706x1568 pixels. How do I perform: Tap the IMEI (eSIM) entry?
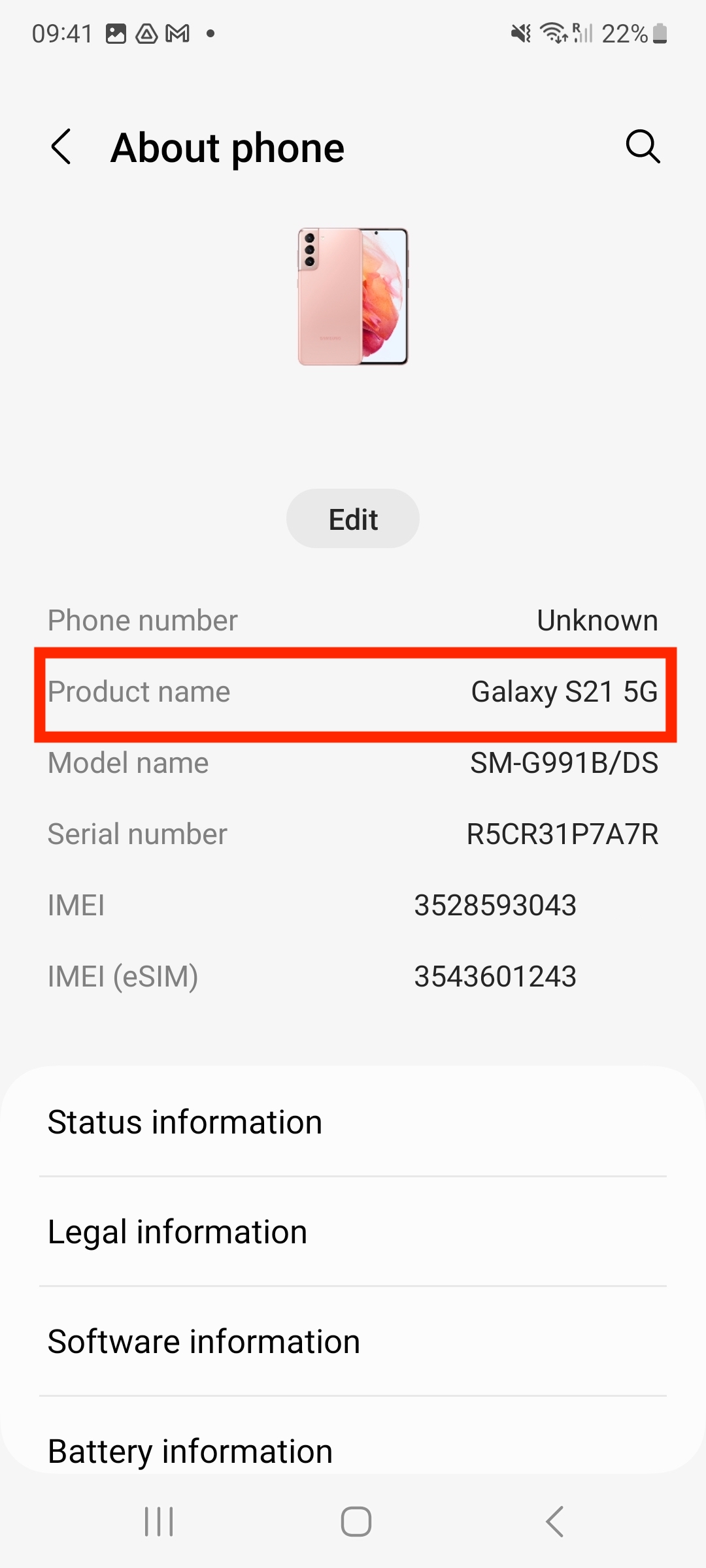[353, 976]
